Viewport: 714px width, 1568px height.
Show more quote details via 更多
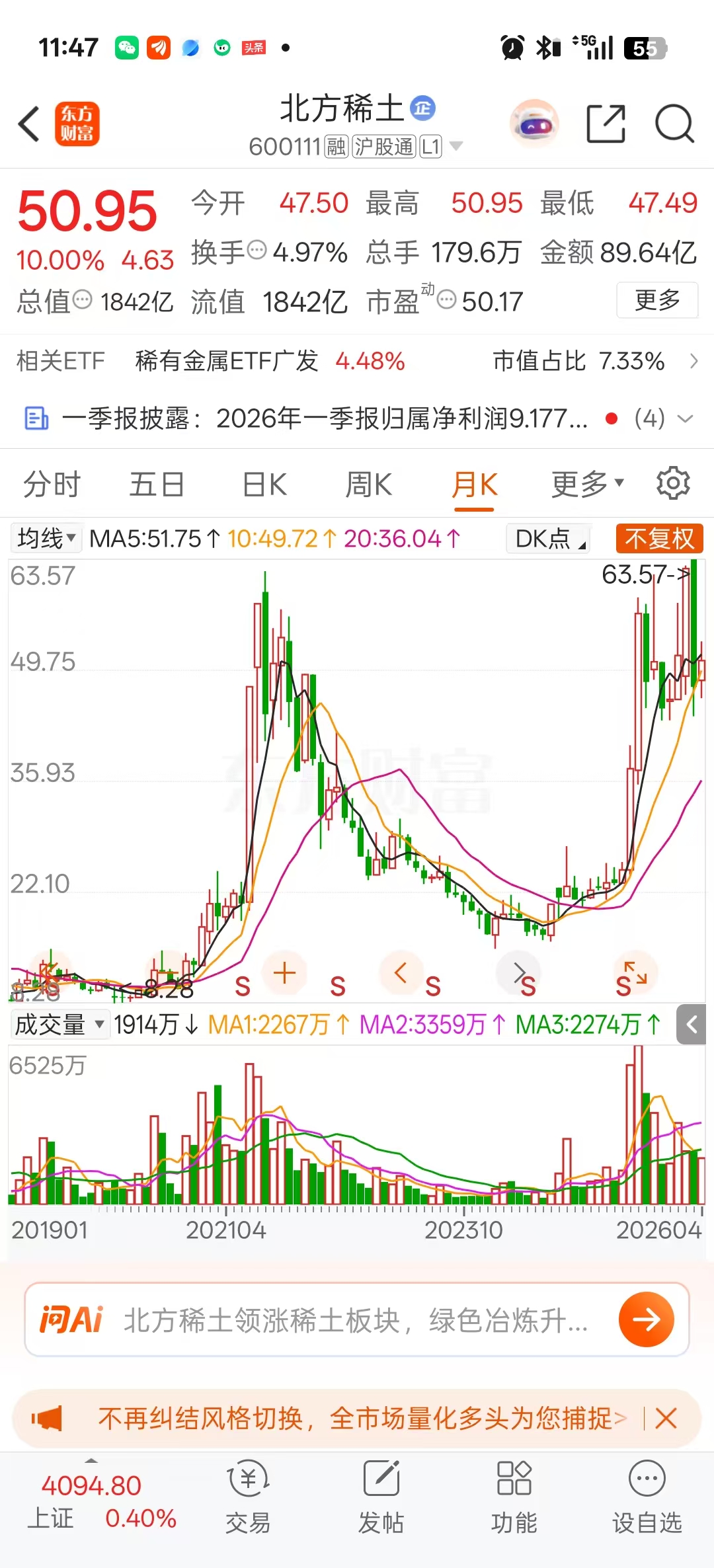pyautogui.click(x=657, y=300)
